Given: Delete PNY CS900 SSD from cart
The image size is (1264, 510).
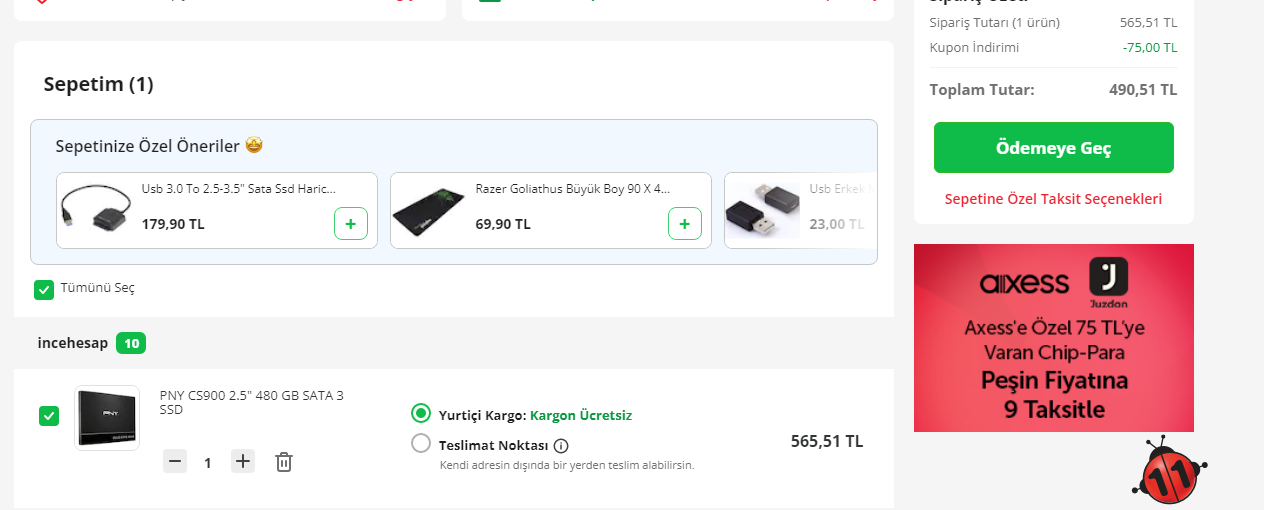Looking at the screenshot, I should (x=284, y=461).
